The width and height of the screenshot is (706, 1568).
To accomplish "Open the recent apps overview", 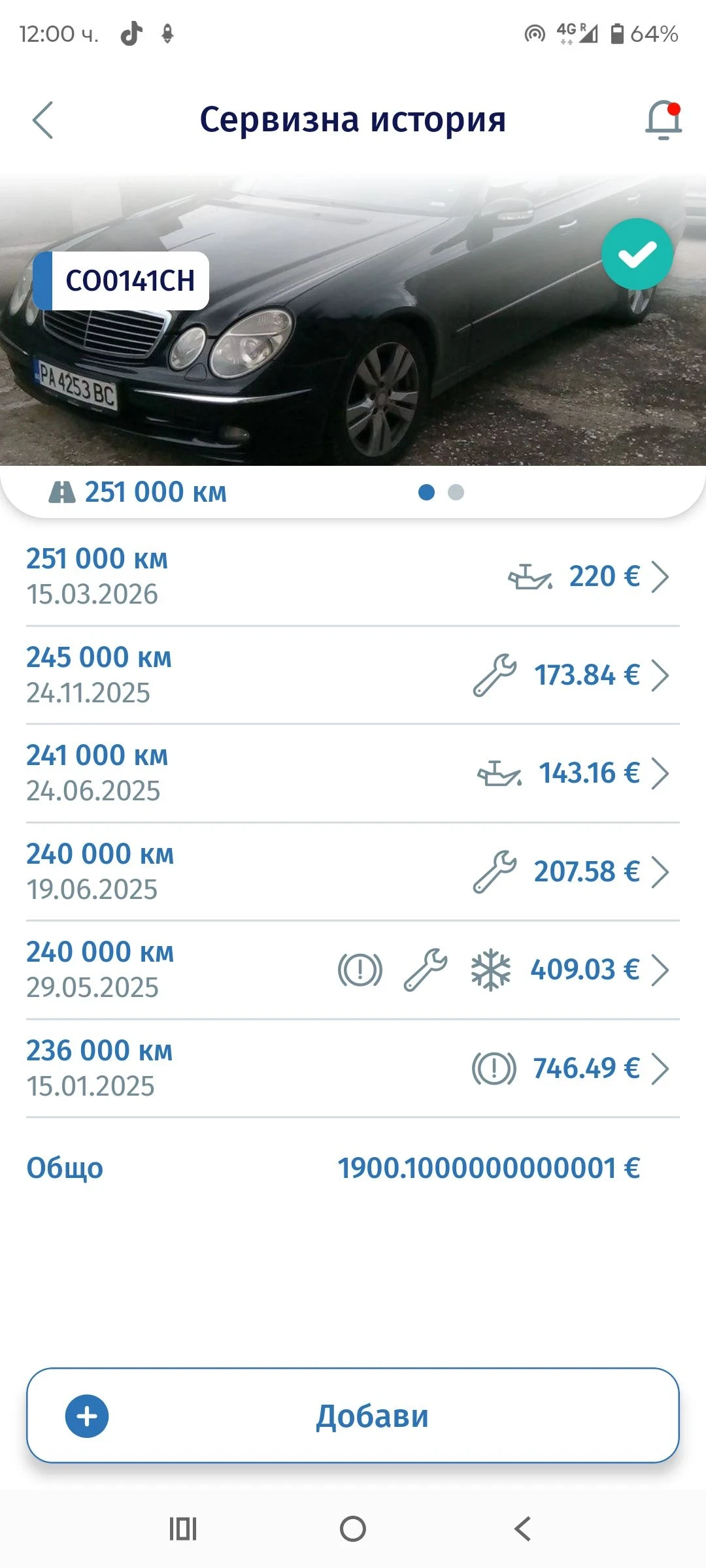I will point(183,1529).
